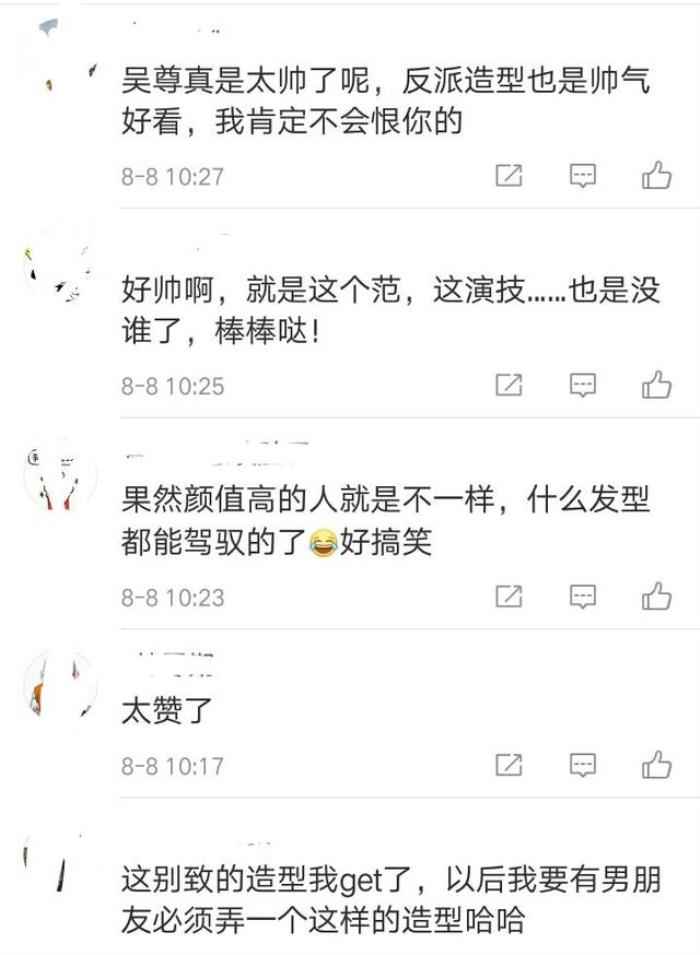Repost the 太赞了 comment
Image resolution: width=700 pixels, height=955 pixels.
[509, 766]
